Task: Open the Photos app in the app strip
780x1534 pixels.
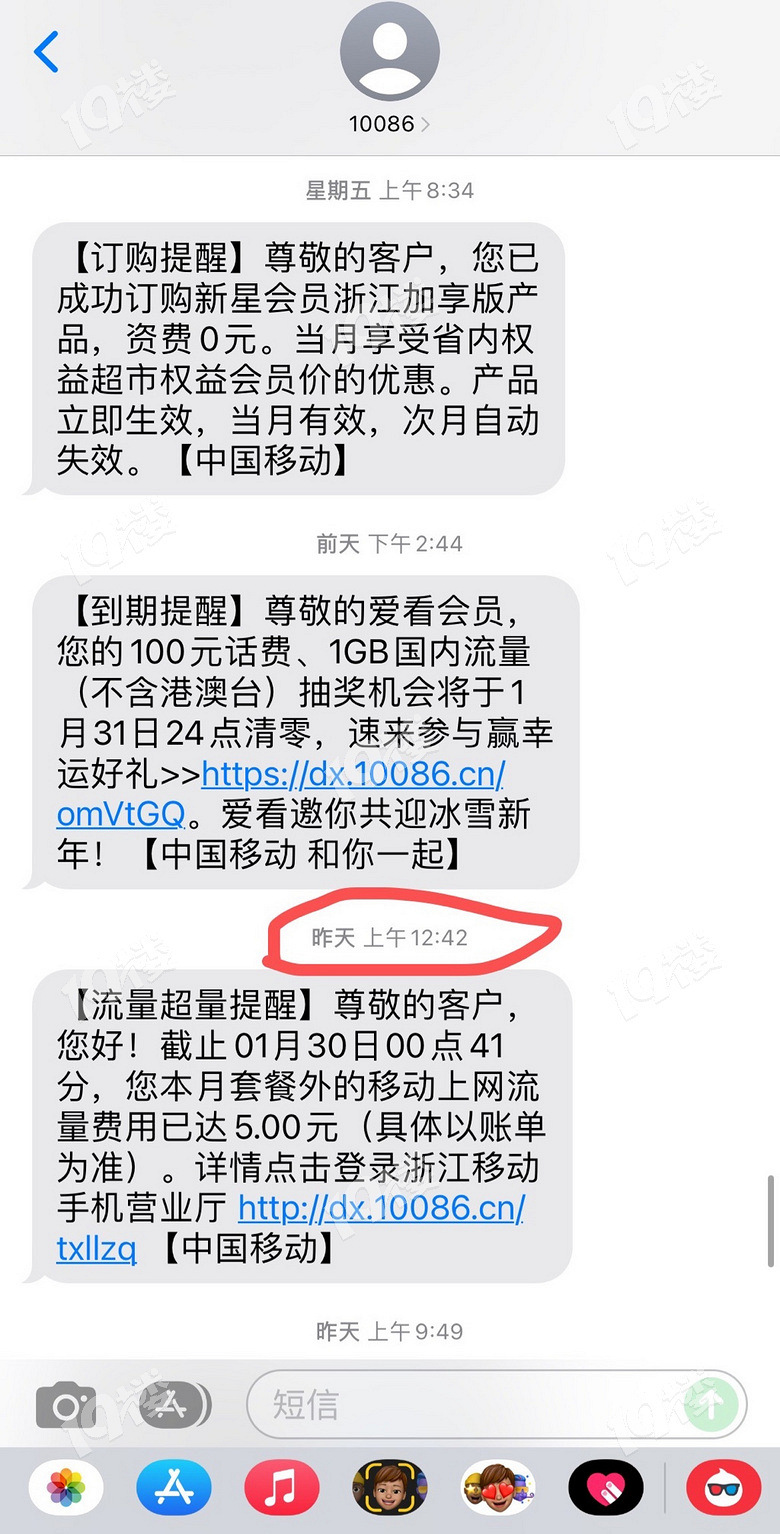Action: [66, 1487]
